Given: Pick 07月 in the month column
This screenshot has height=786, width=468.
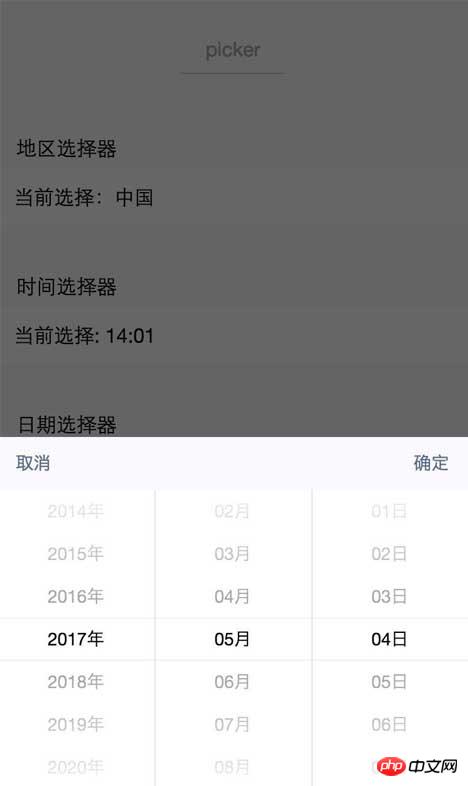Looking at the screenshot, I should tap(232, 724).
